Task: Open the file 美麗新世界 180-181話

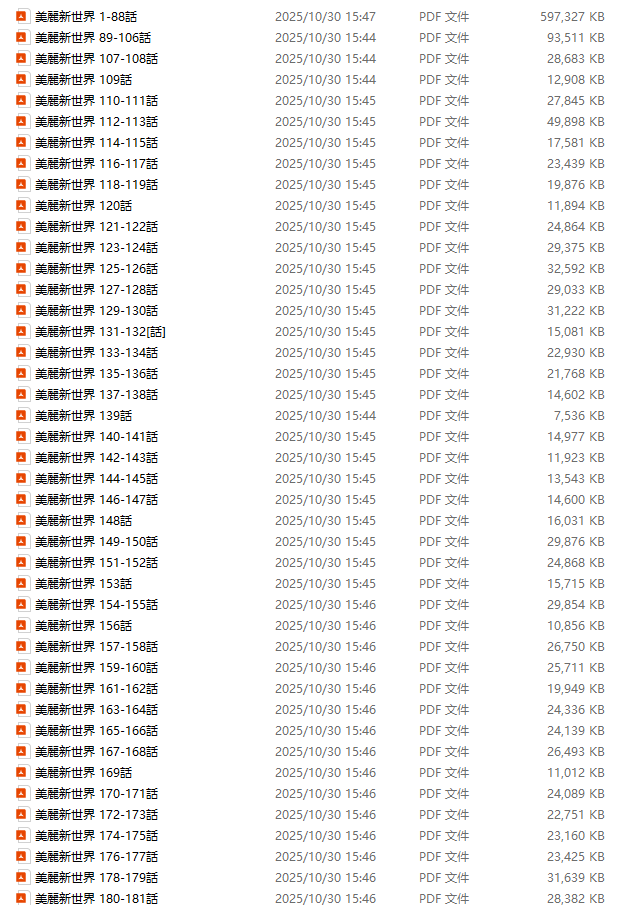Action: pyautogui.click(x=96, y=899)
